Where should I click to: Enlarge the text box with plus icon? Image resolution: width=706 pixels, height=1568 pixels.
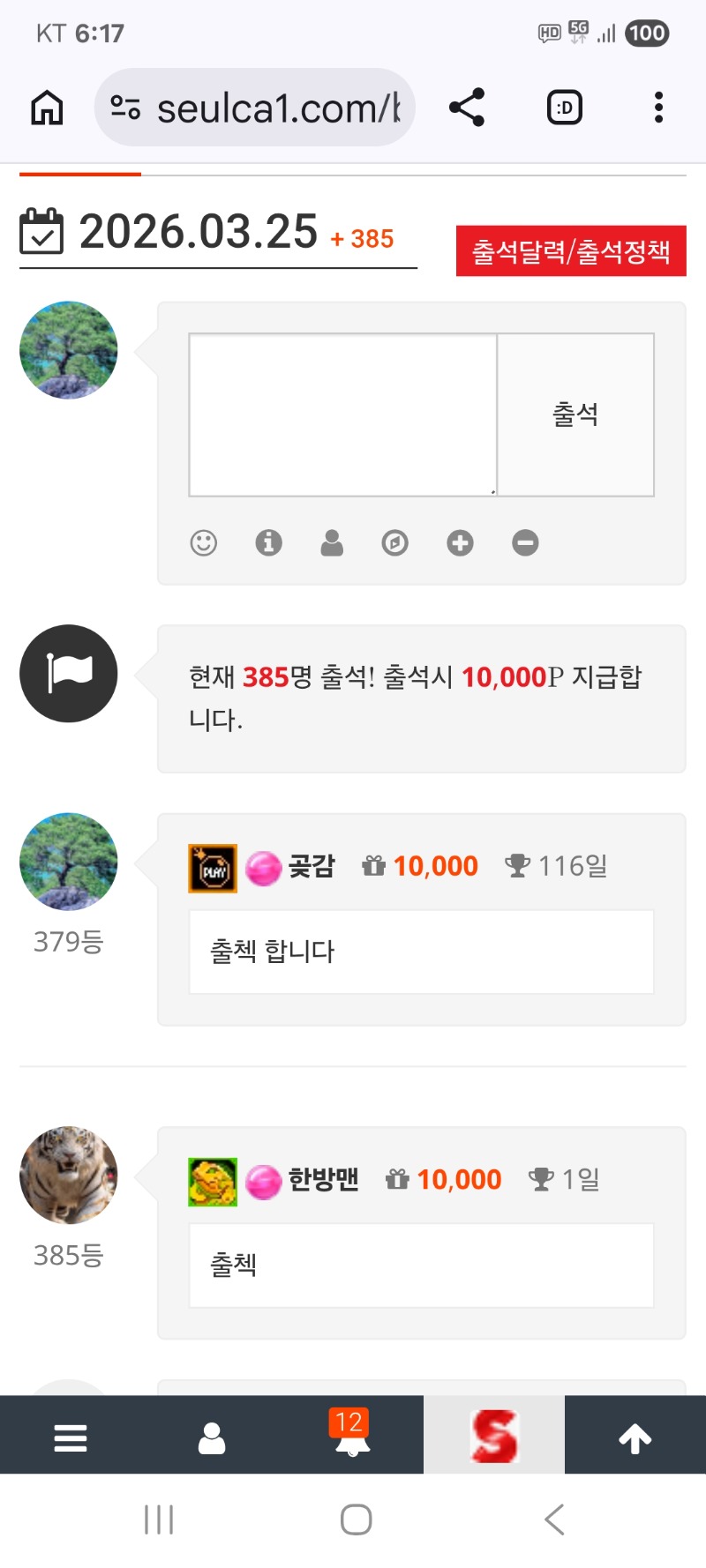(460, 542)
